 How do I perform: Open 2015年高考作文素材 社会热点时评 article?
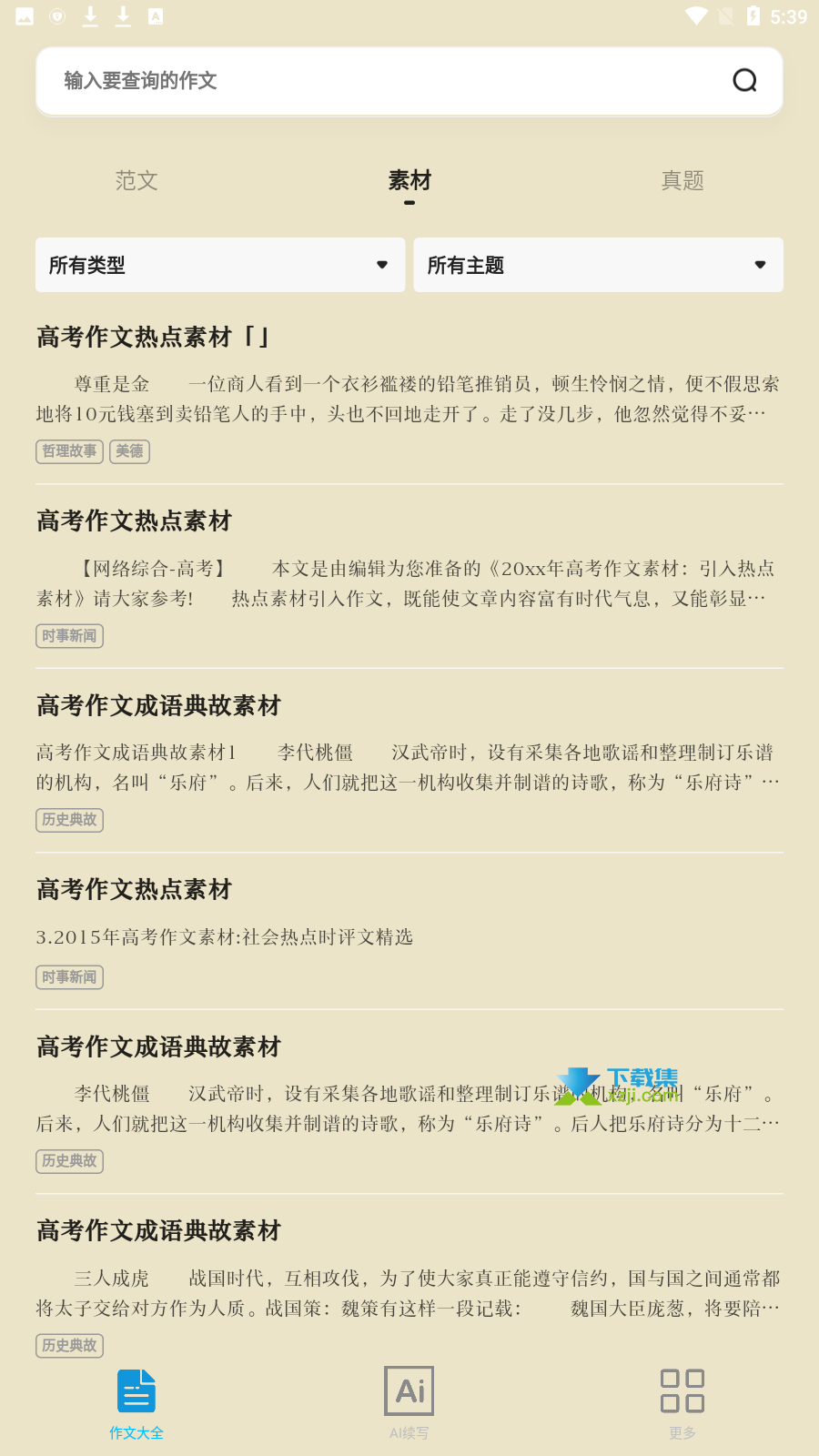pos(409,932)
